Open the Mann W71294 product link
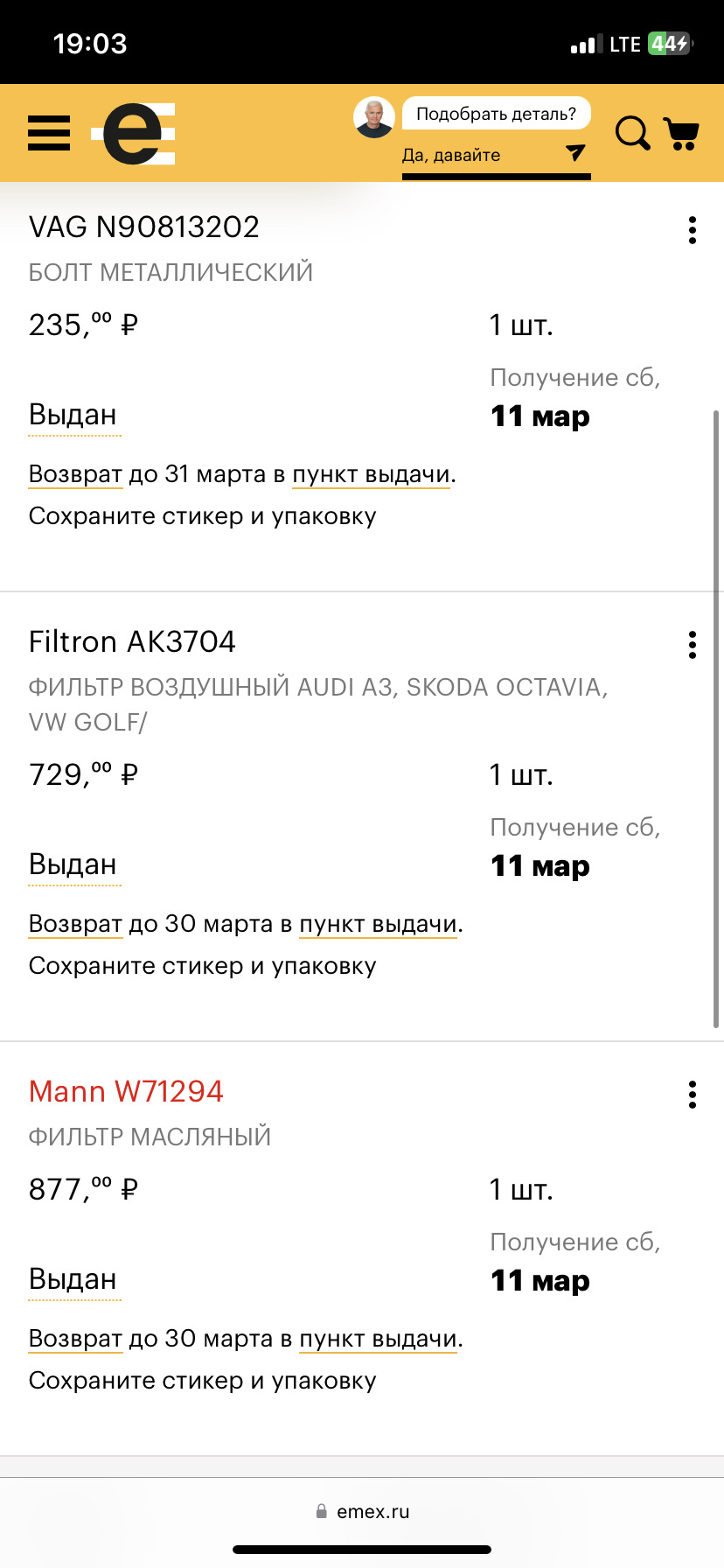Viewport: 724px width, 1568px height. (x=126, y=1091)
